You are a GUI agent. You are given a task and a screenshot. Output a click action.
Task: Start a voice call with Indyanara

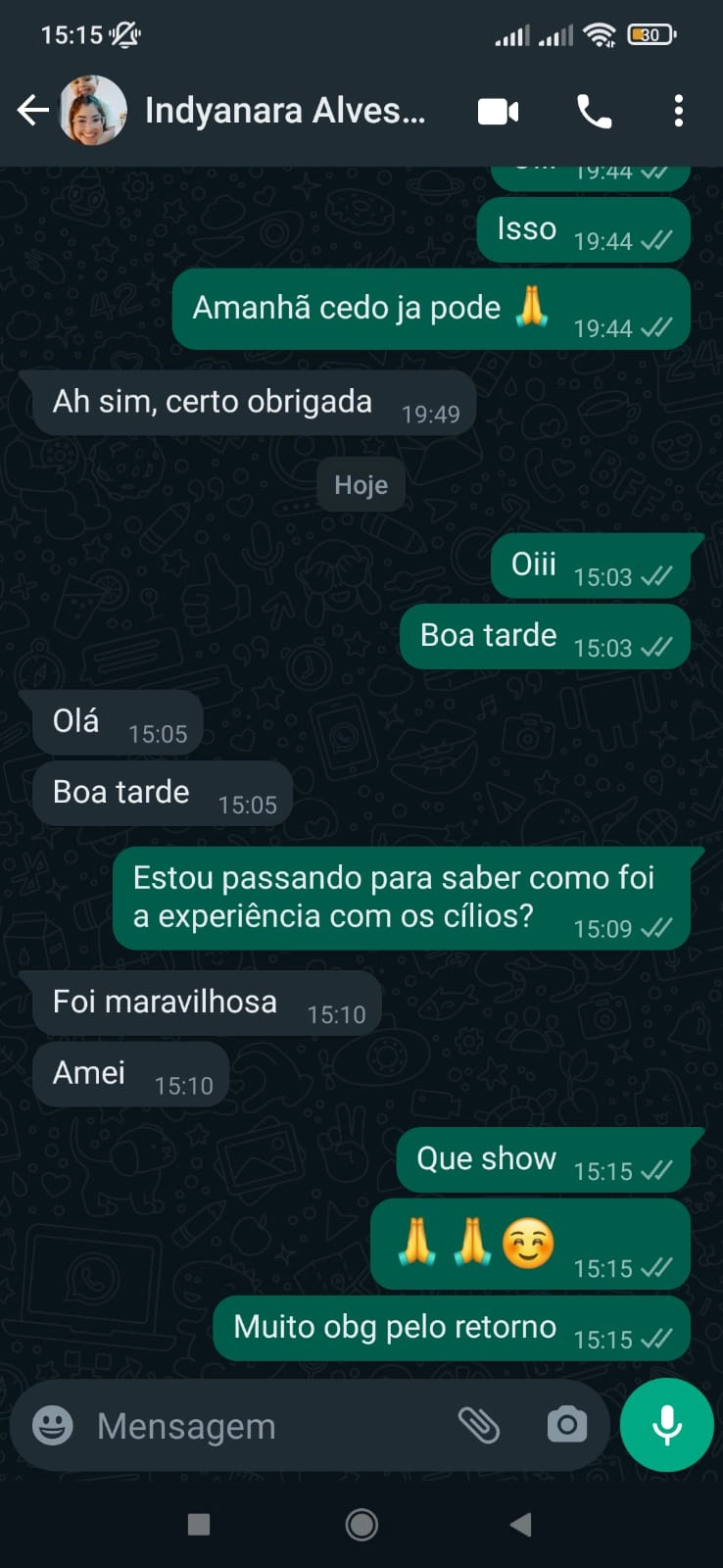click(594, 112)
